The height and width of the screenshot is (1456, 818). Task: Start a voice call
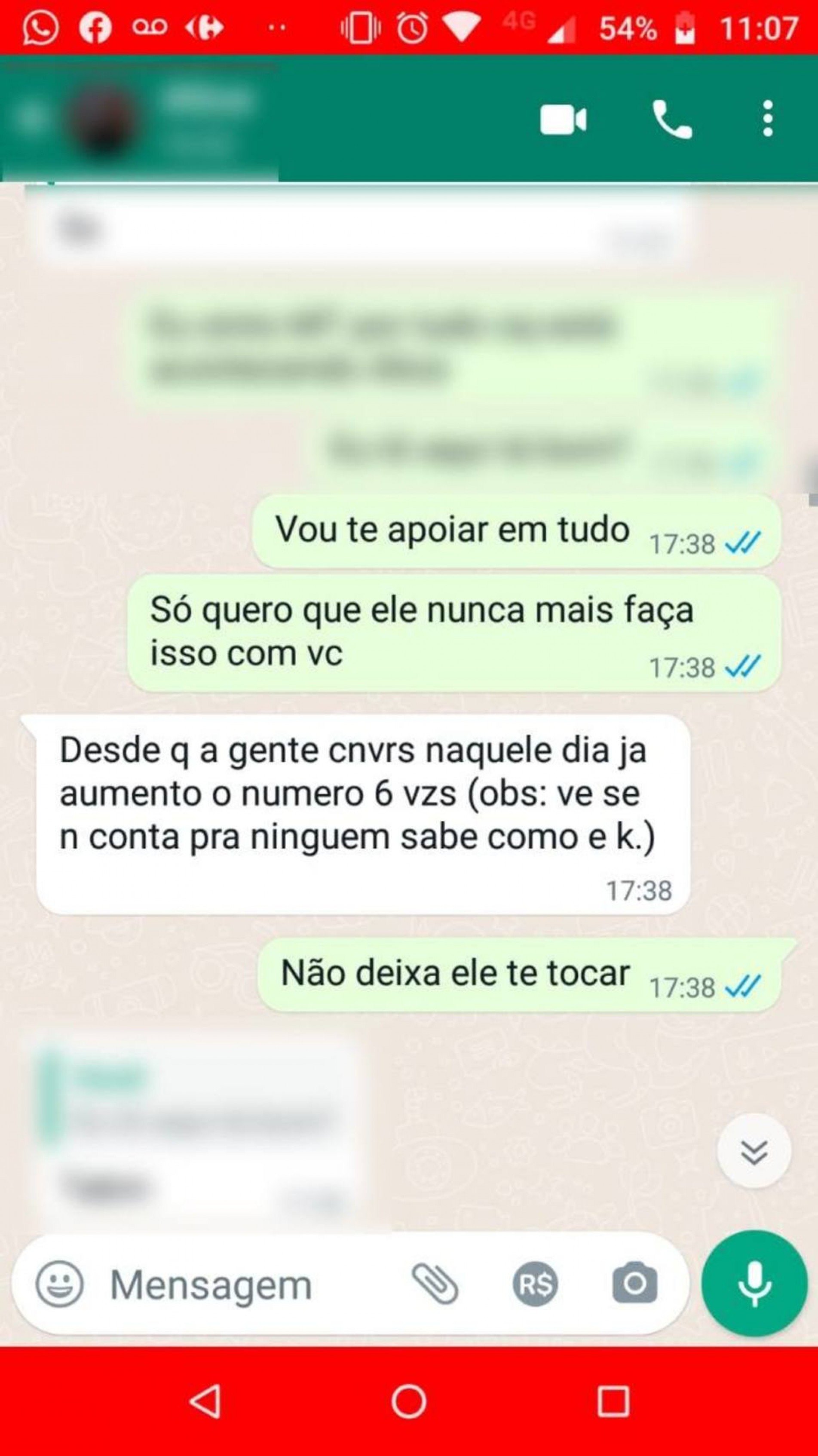point(671,119)
